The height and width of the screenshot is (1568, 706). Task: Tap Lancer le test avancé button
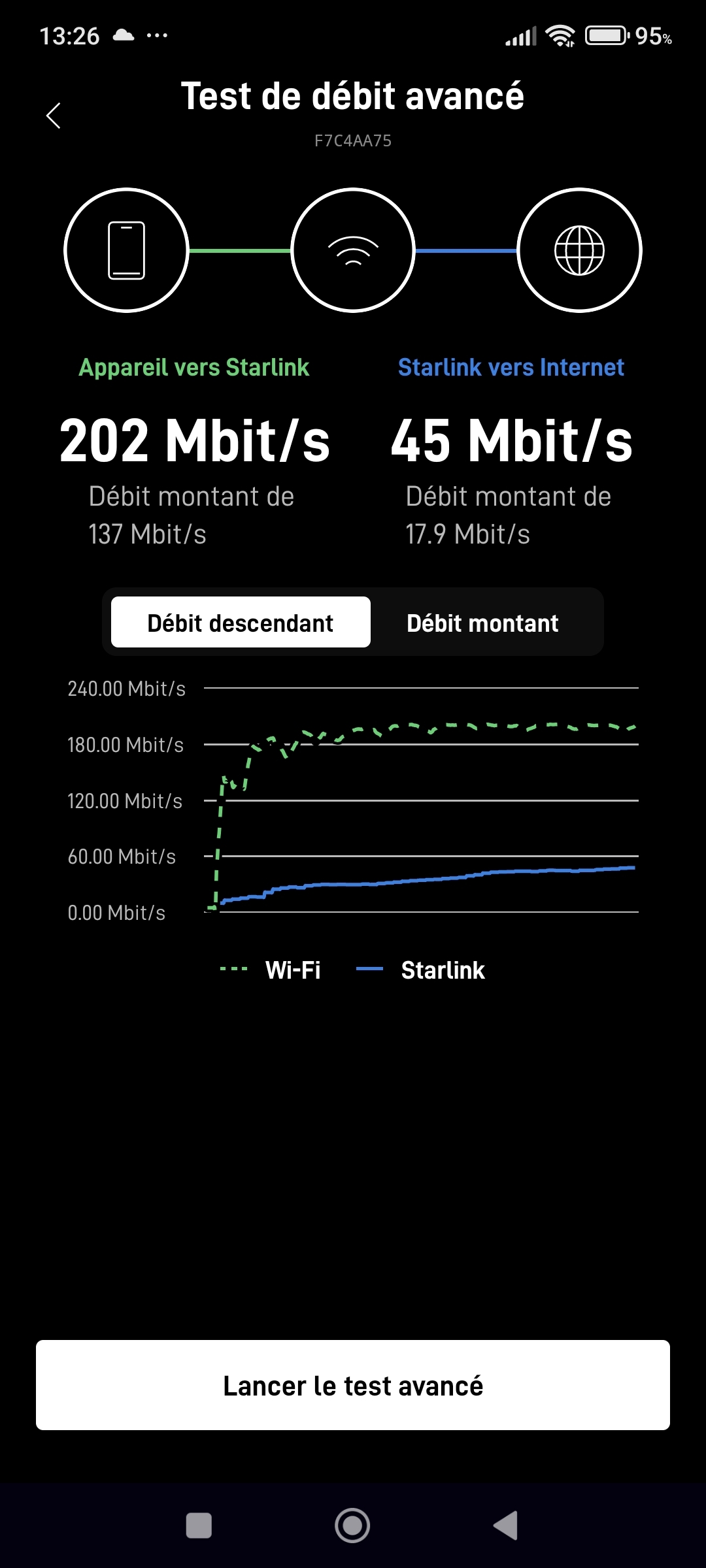pos(353,1385)
